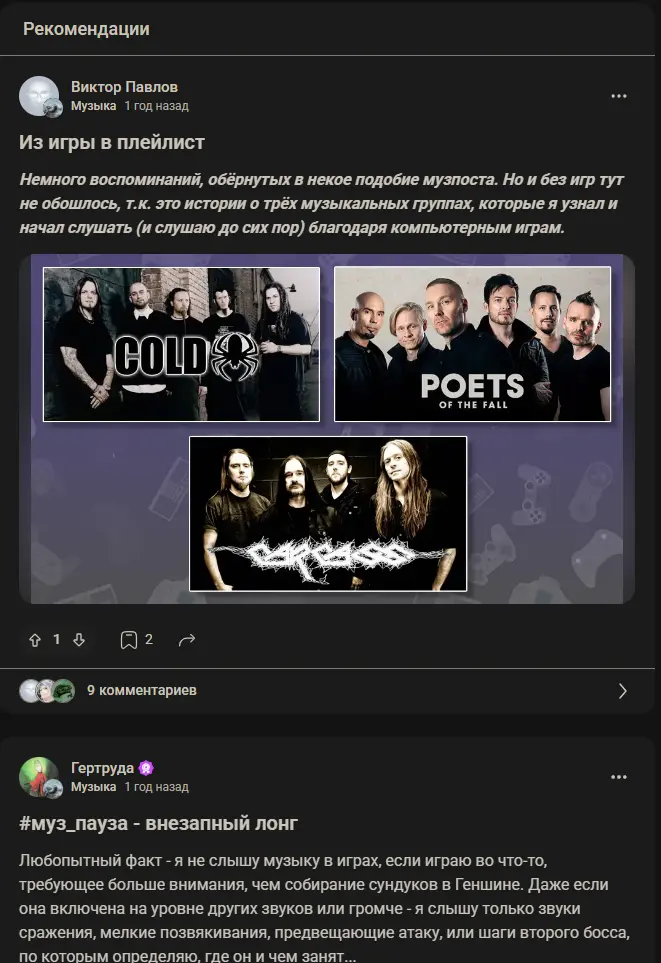The image size is (661, 963).
Task: Open Музыка category under Гертруда
Action: tap(93, 787)
